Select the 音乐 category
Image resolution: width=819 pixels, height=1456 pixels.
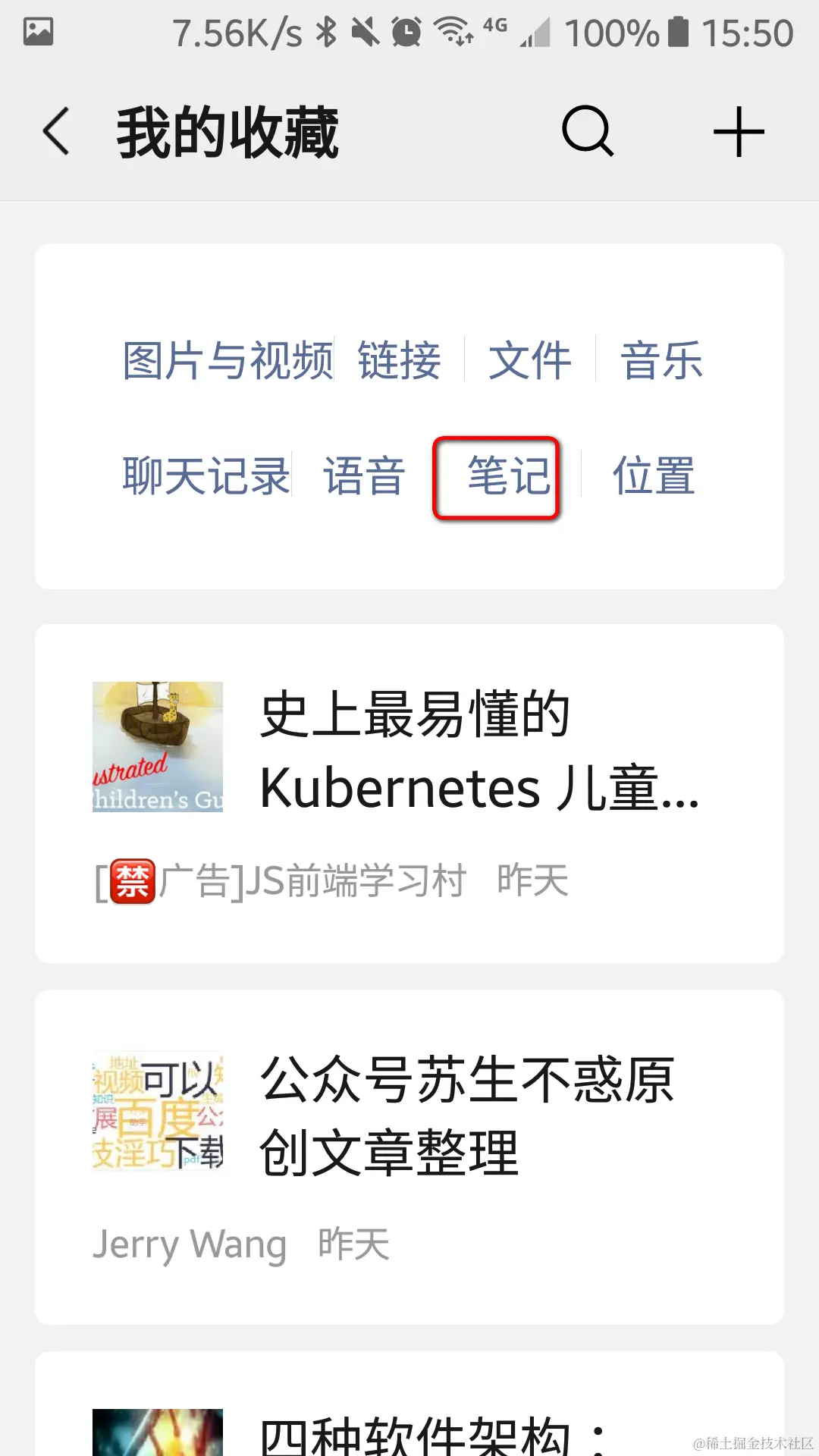661,360
